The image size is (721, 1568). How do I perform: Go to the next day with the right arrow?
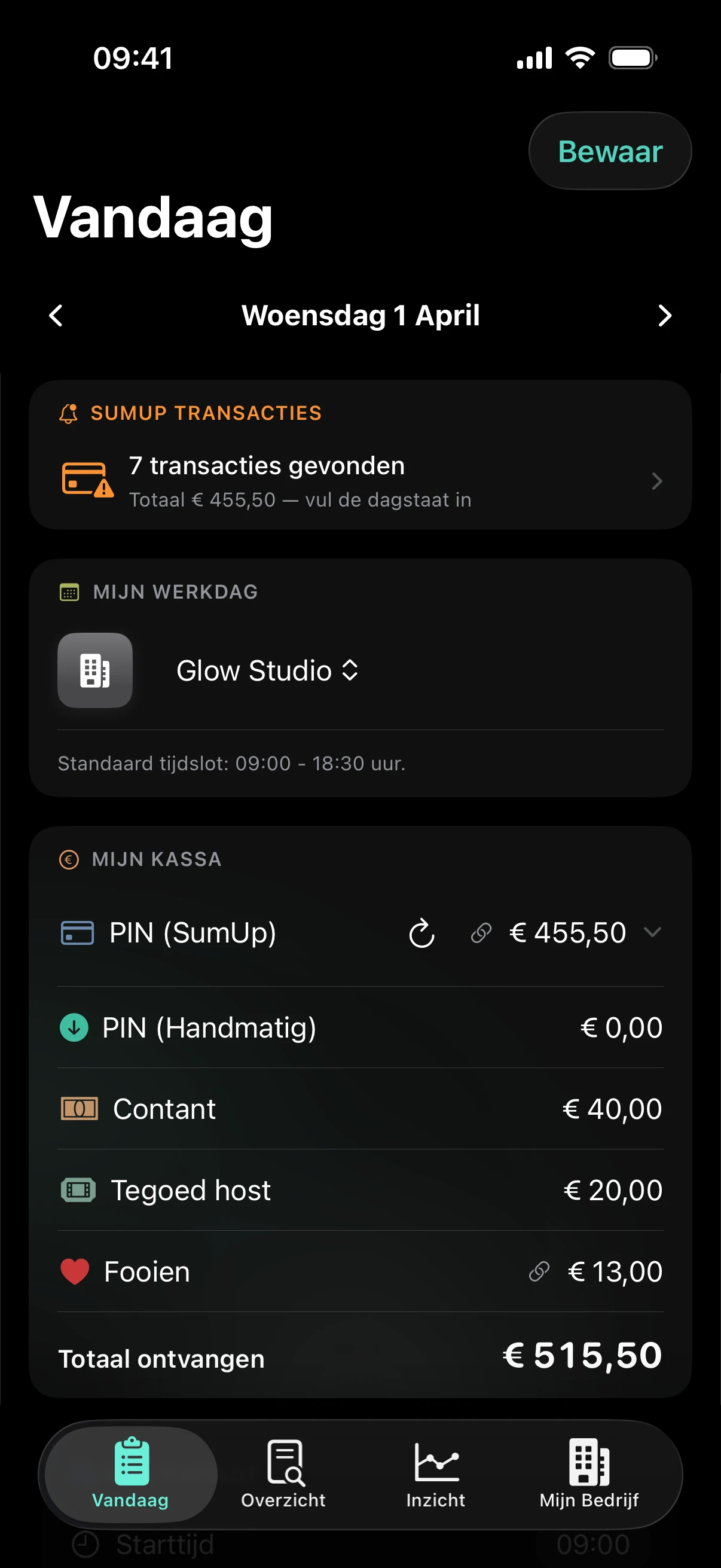click(x=664, y=316)
